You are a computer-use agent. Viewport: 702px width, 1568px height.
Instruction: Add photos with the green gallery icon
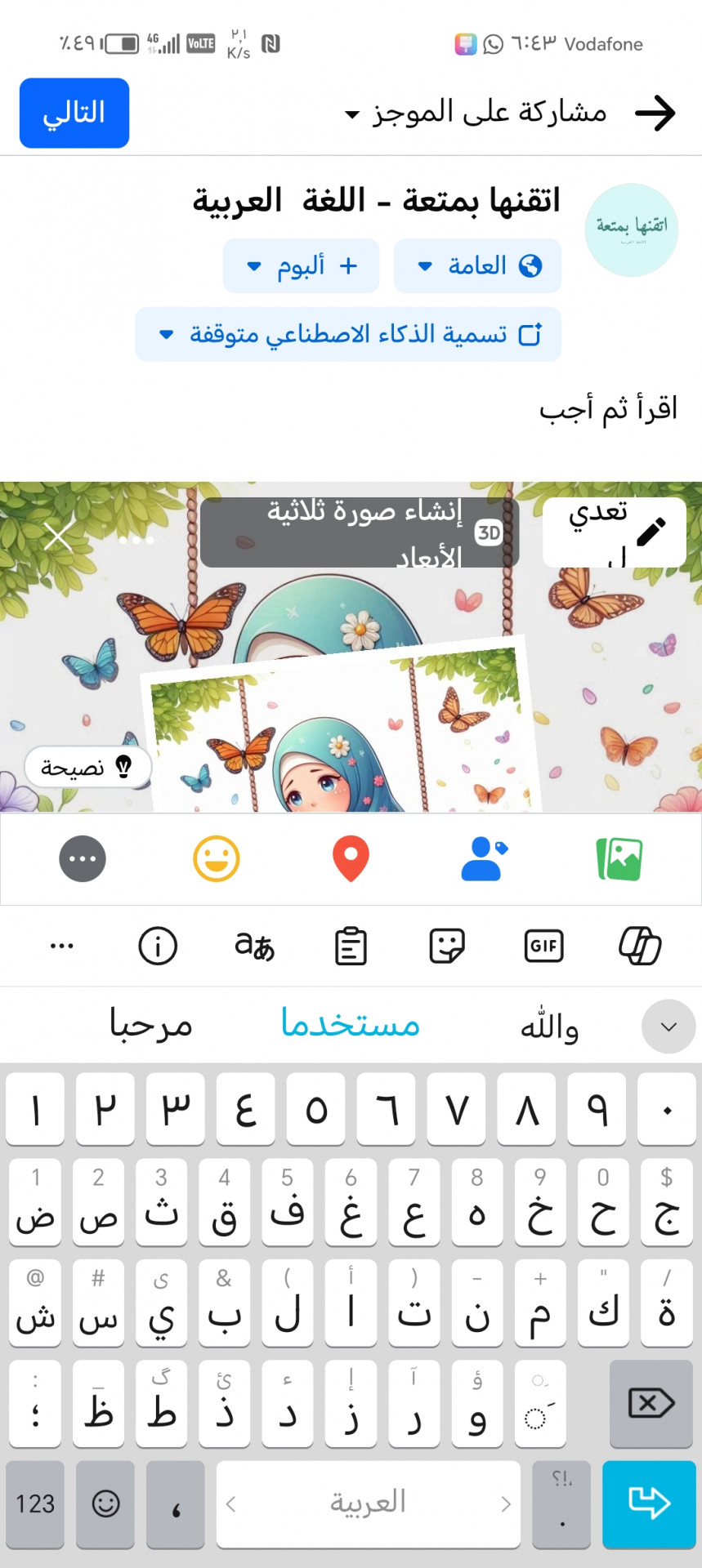(619, 858)
